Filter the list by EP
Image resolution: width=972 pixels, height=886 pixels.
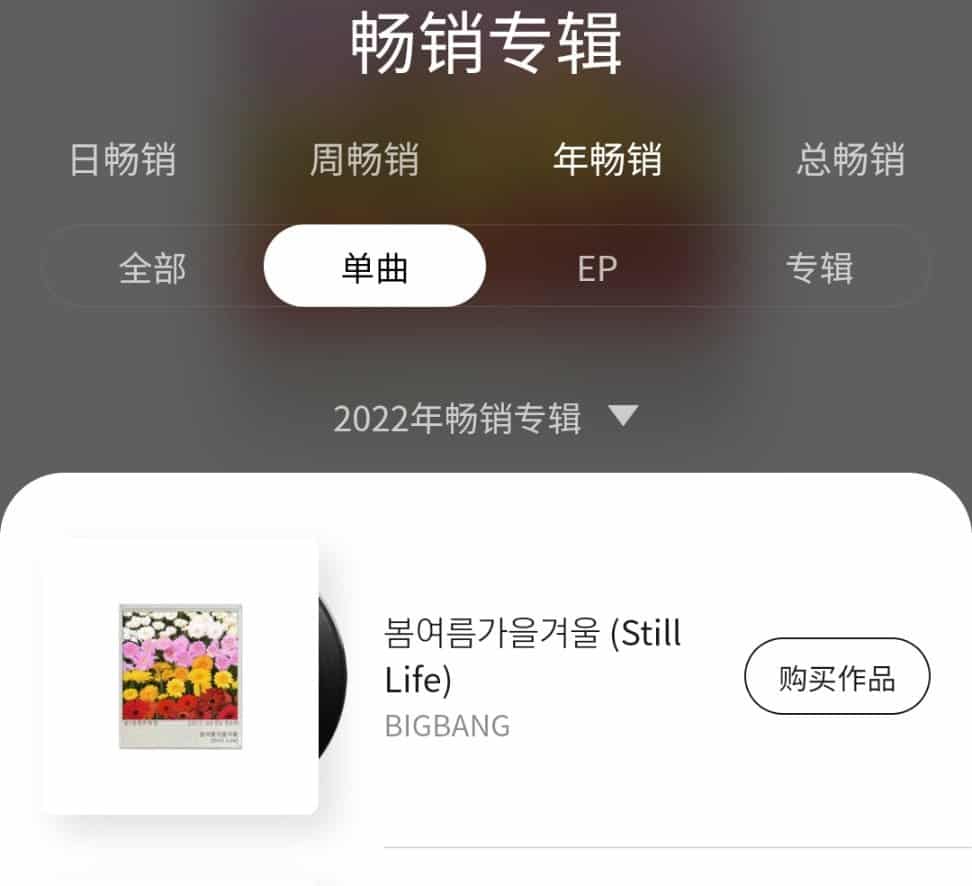click(597, 268)
